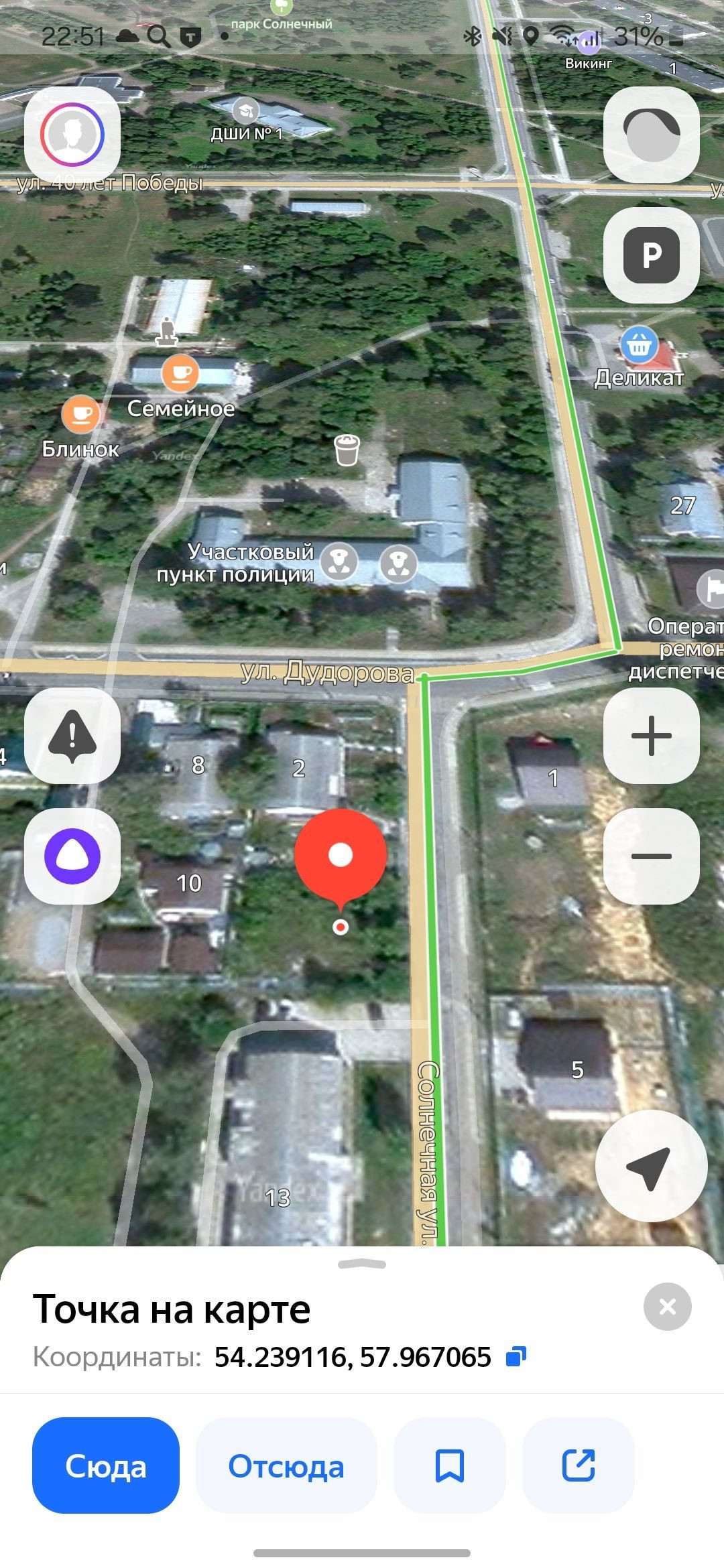The image size is (724, 1568).
Task: Set the start point with Отсюда
Action: click(286, 1467)
